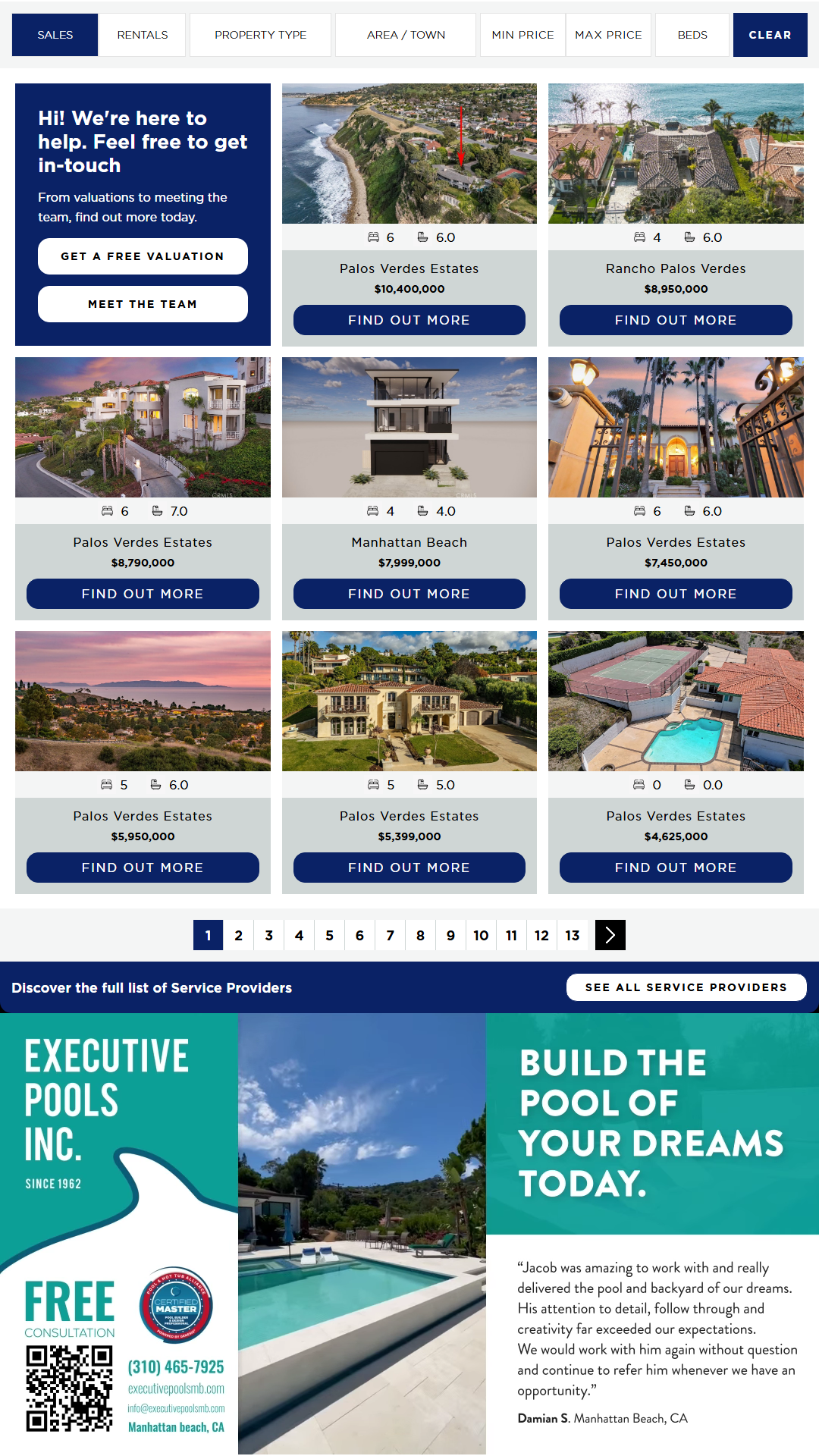Tap Meet the Team button
Viewport: 819px width, 1456px height.
click(143, 304)
